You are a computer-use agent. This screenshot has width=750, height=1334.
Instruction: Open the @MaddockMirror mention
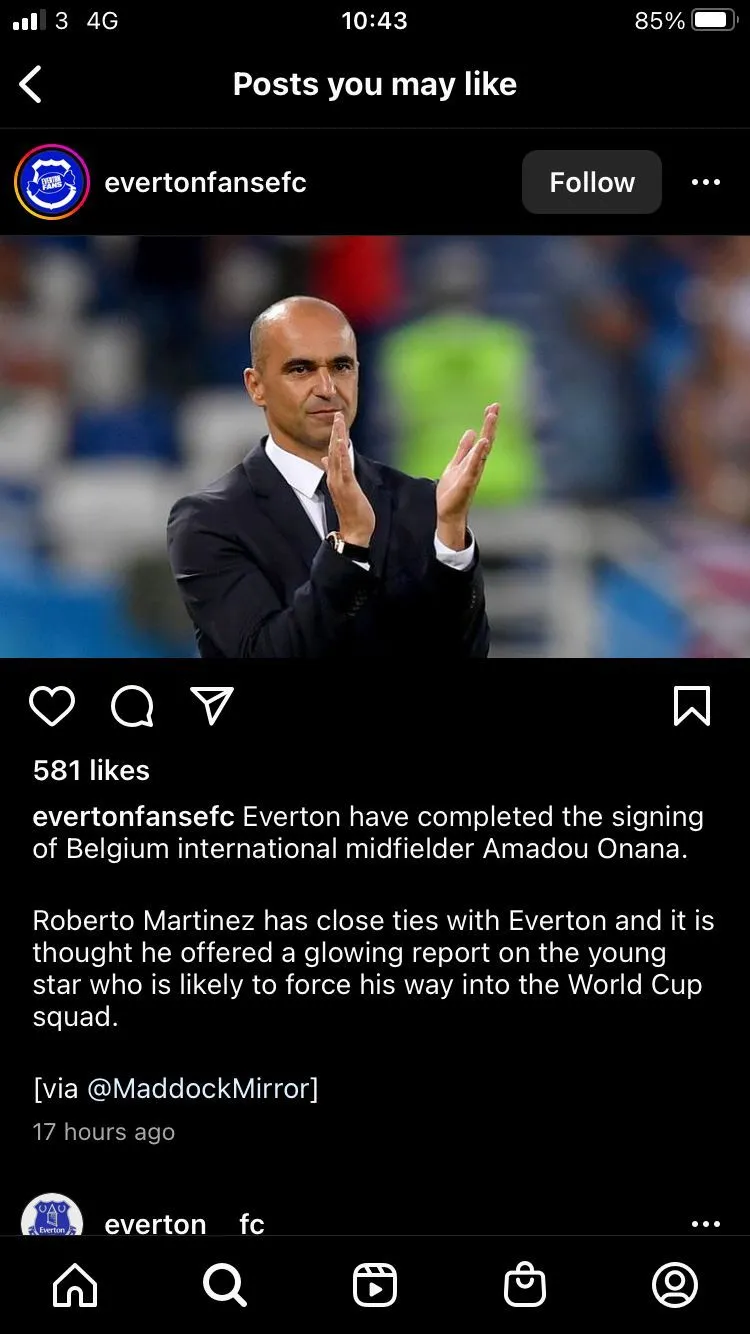pos(201,1088)
